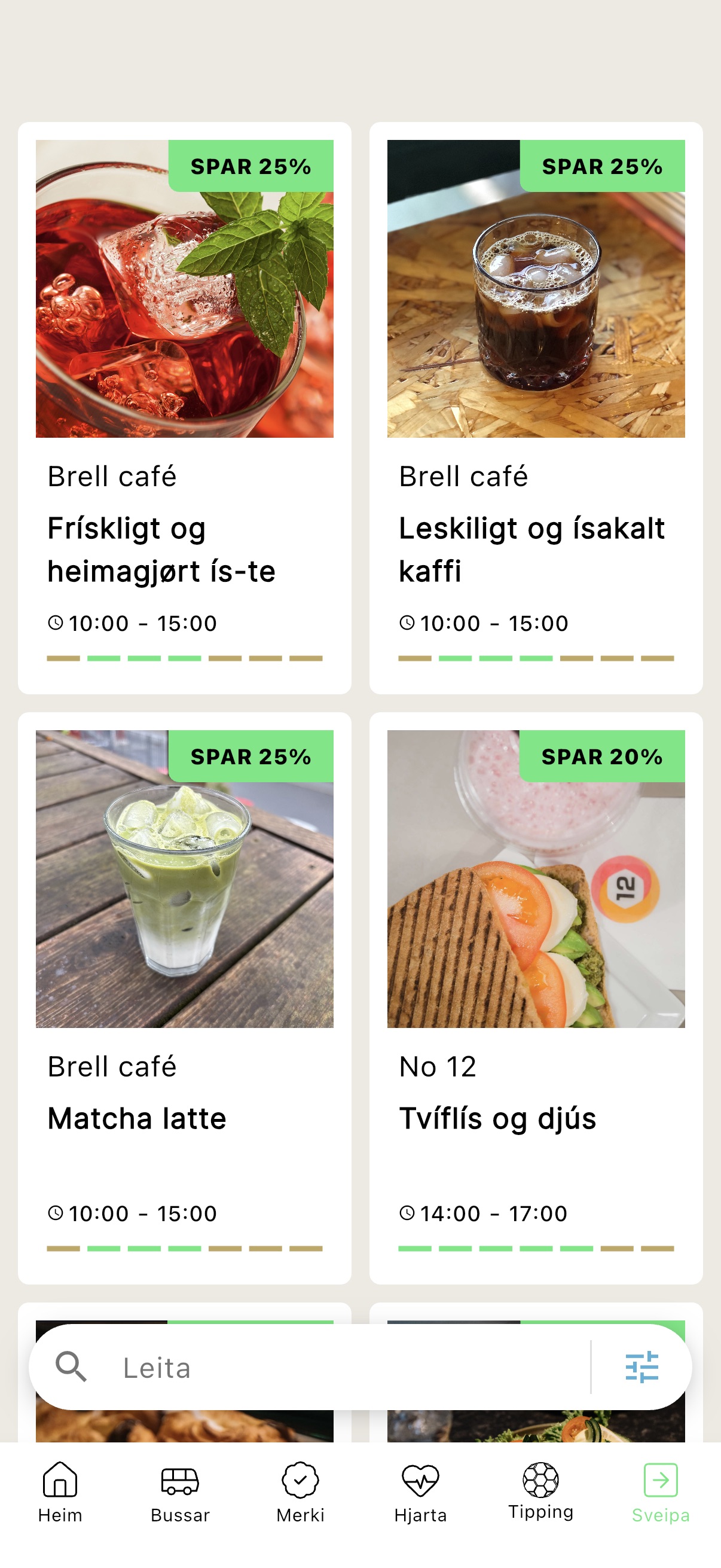Open the Frískligt og heimagjørt ís-te offer
Image resolution: width=721 pixels, height=1568 pixels.
[x=184, y=408]
